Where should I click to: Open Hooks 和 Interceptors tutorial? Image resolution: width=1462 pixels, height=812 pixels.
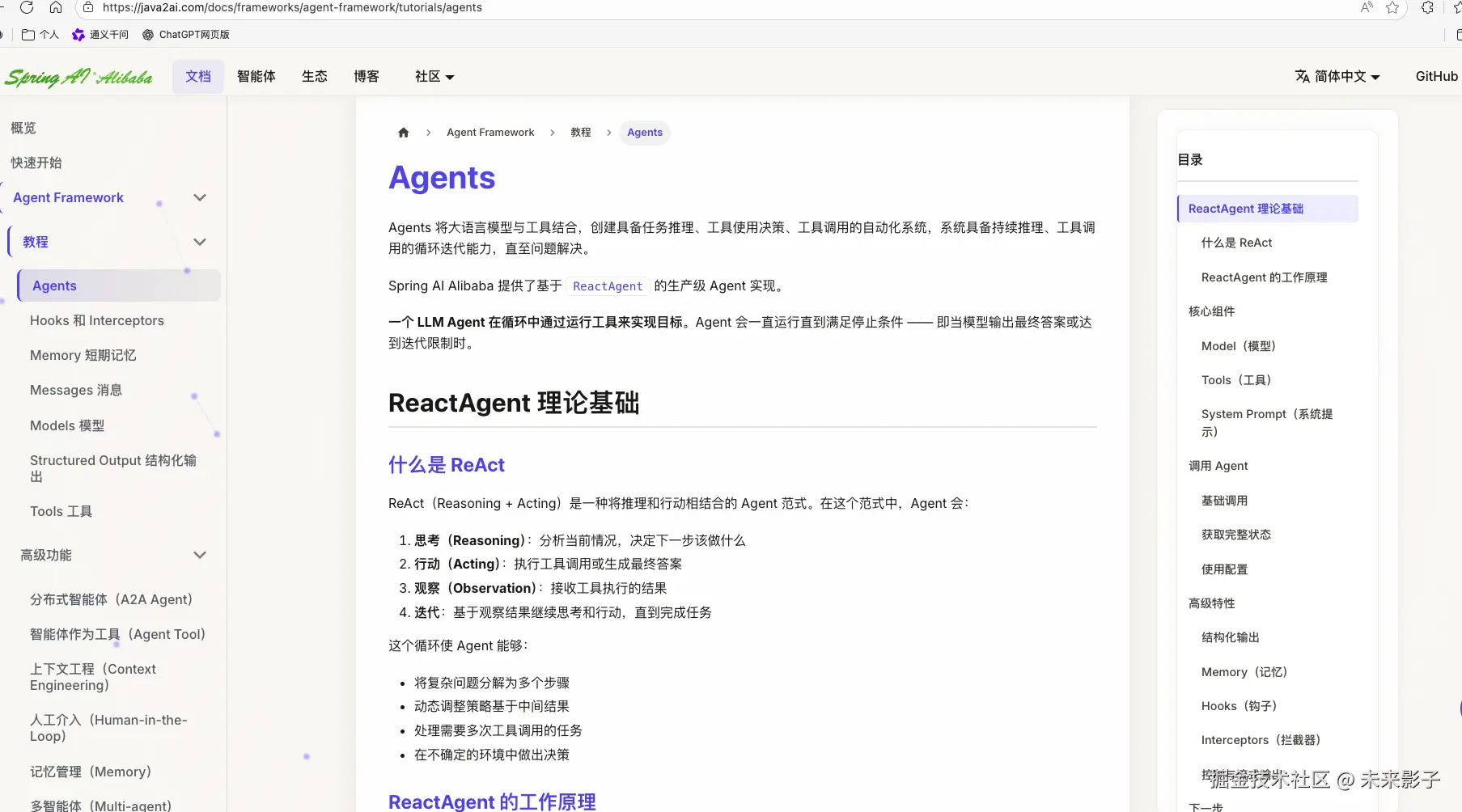tap(96, 320)
